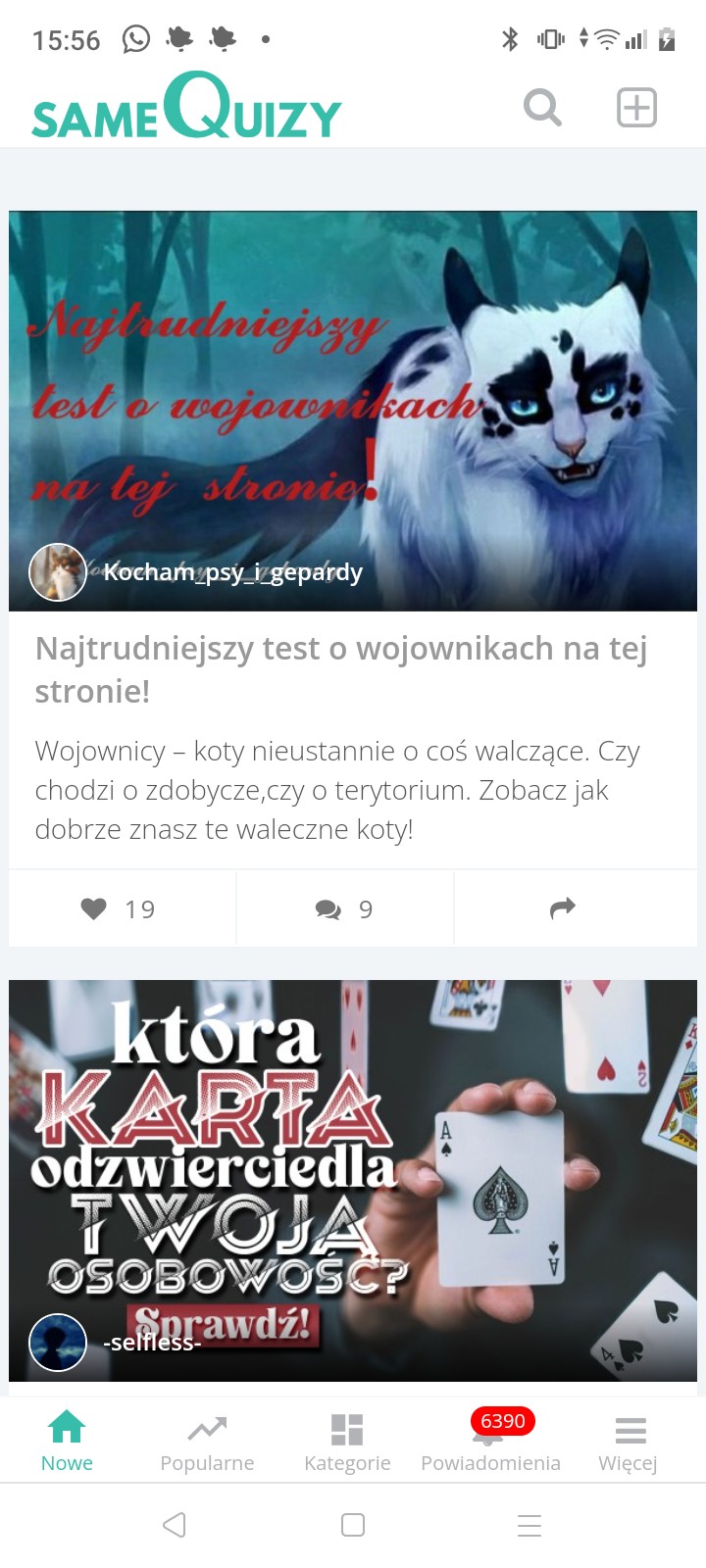Open the warrior cats quiz image
This screenshot has width=706, height=1568.
[353, 392]
